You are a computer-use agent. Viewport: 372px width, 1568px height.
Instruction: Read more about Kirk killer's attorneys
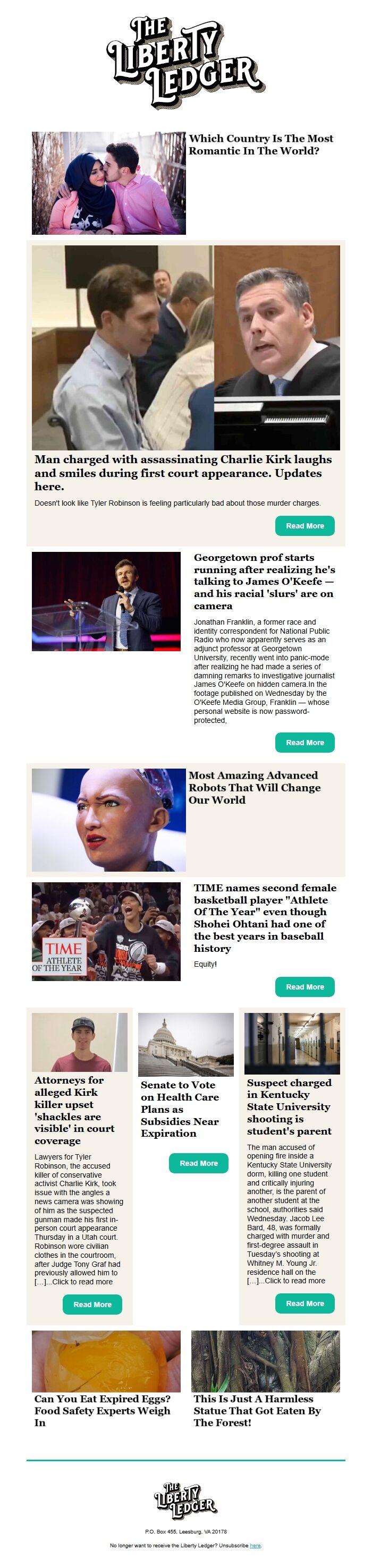[x=92, y=1305]
